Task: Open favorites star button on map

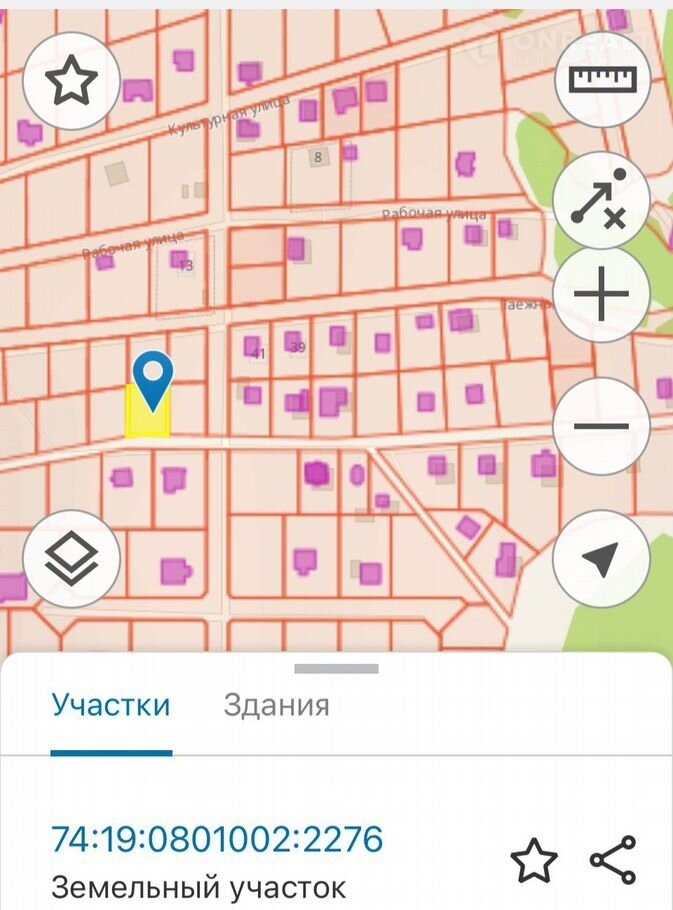Action: tap(71, 81)
